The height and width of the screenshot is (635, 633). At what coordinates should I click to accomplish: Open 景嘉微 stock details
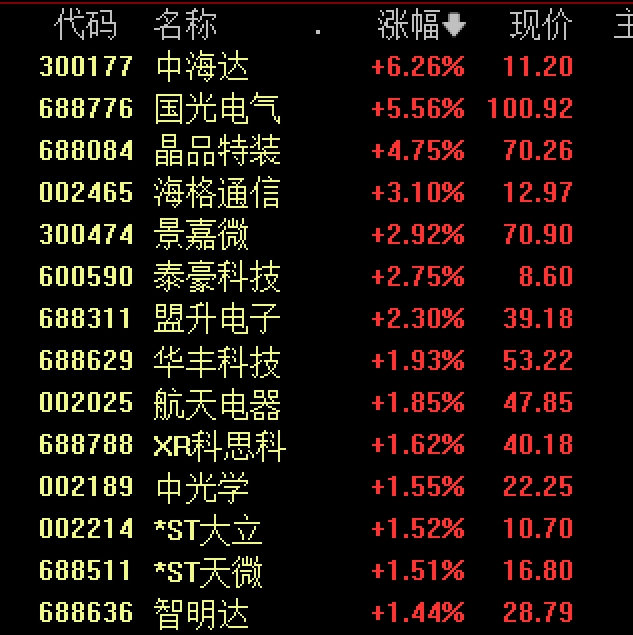tap(203, 235)
